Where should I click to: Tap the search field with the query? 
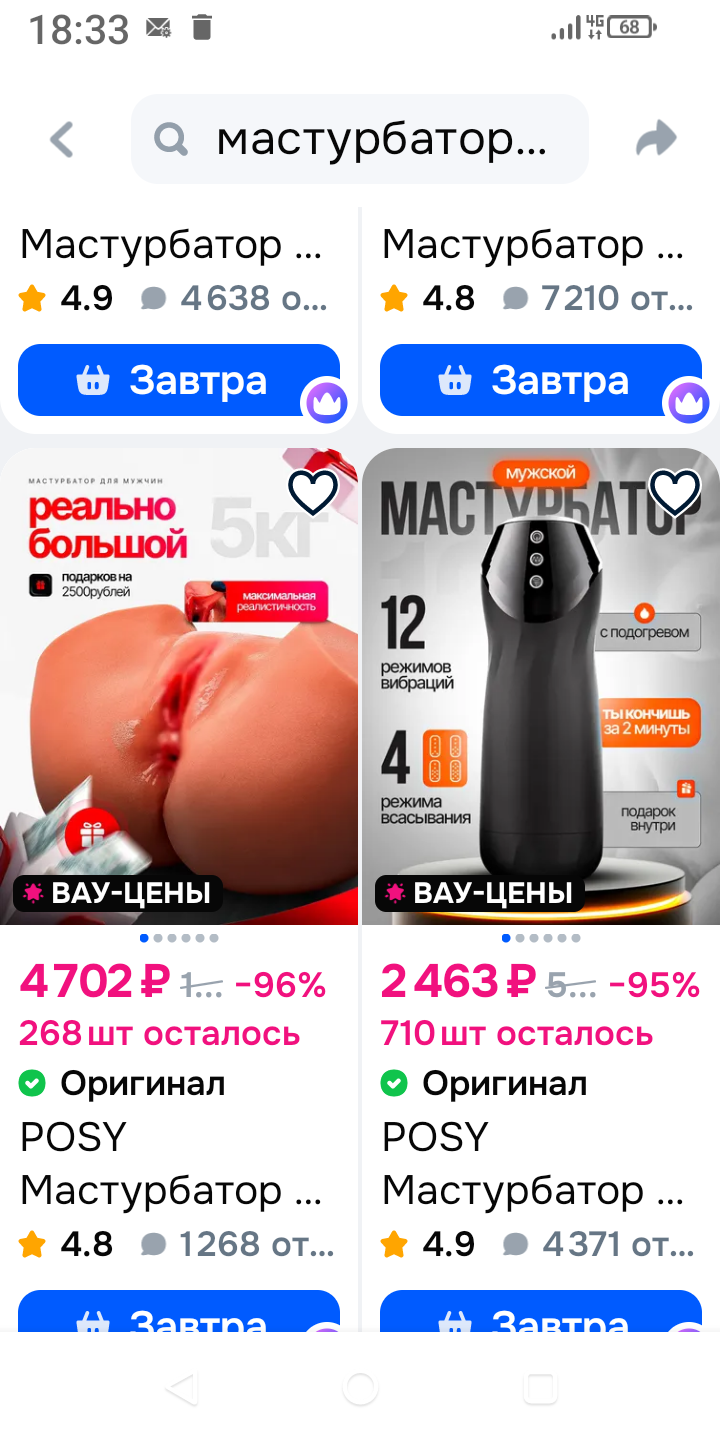tap(360, 139)
